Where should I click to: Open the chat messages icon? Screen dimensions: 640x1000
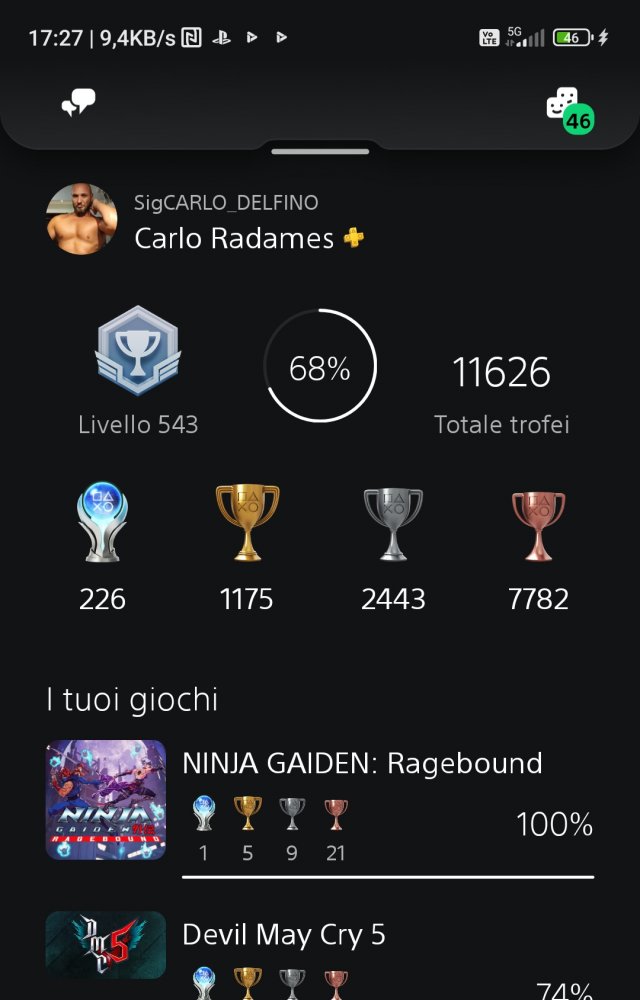(x=78, y=102)
